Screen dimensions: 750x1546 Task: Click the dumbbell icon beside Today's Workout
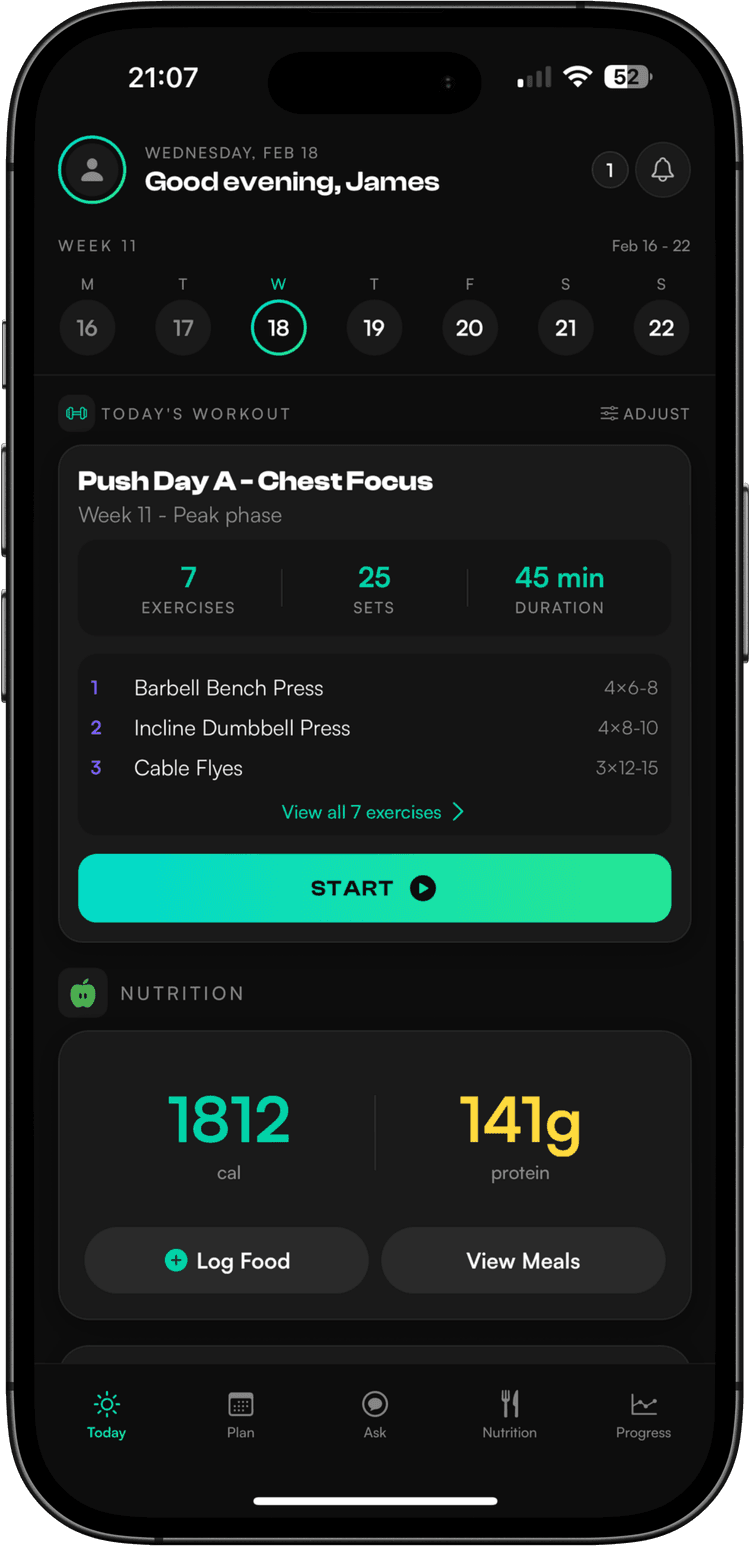[77, 413]
